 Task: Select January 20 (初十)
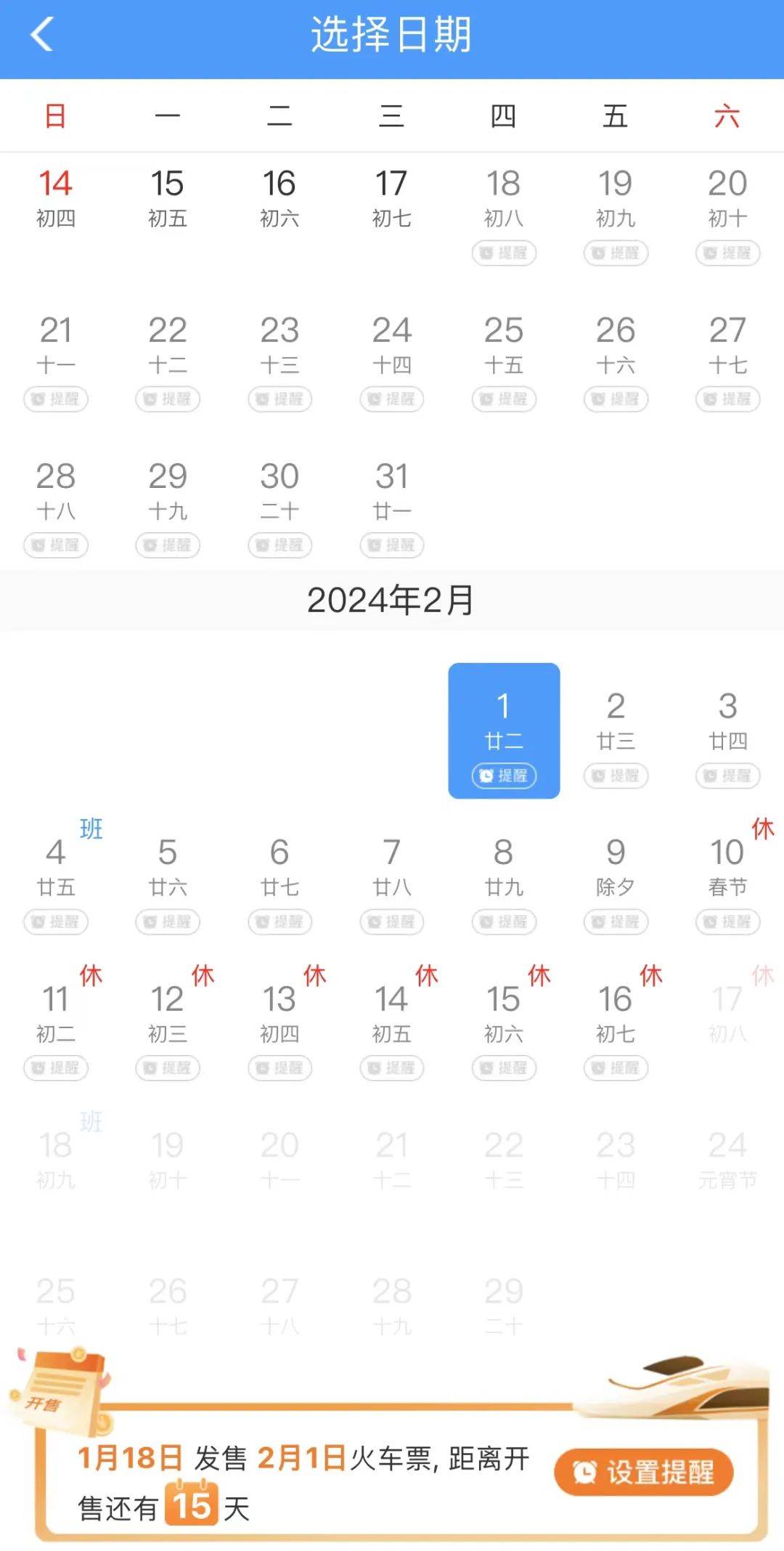coord(727,196)
